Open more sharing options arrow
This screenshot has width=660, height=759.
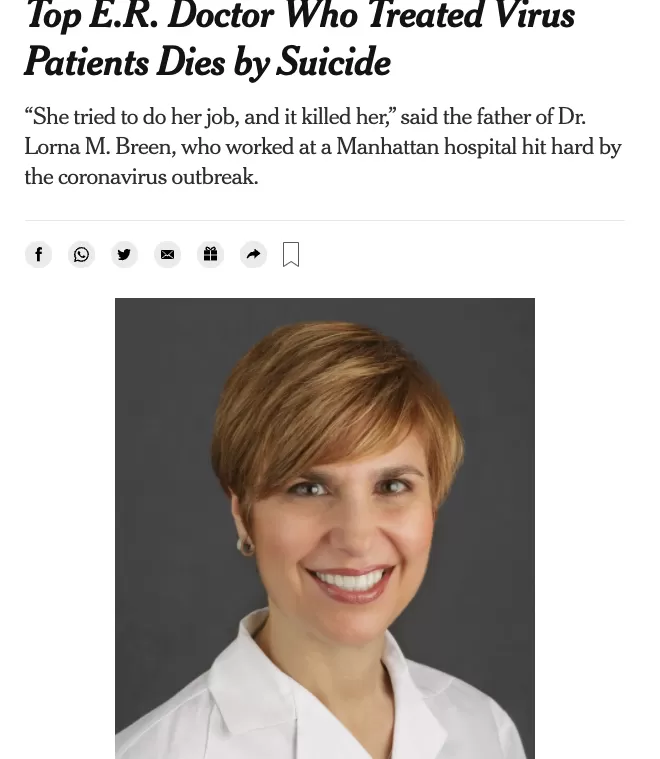click(x=254, y=254)
